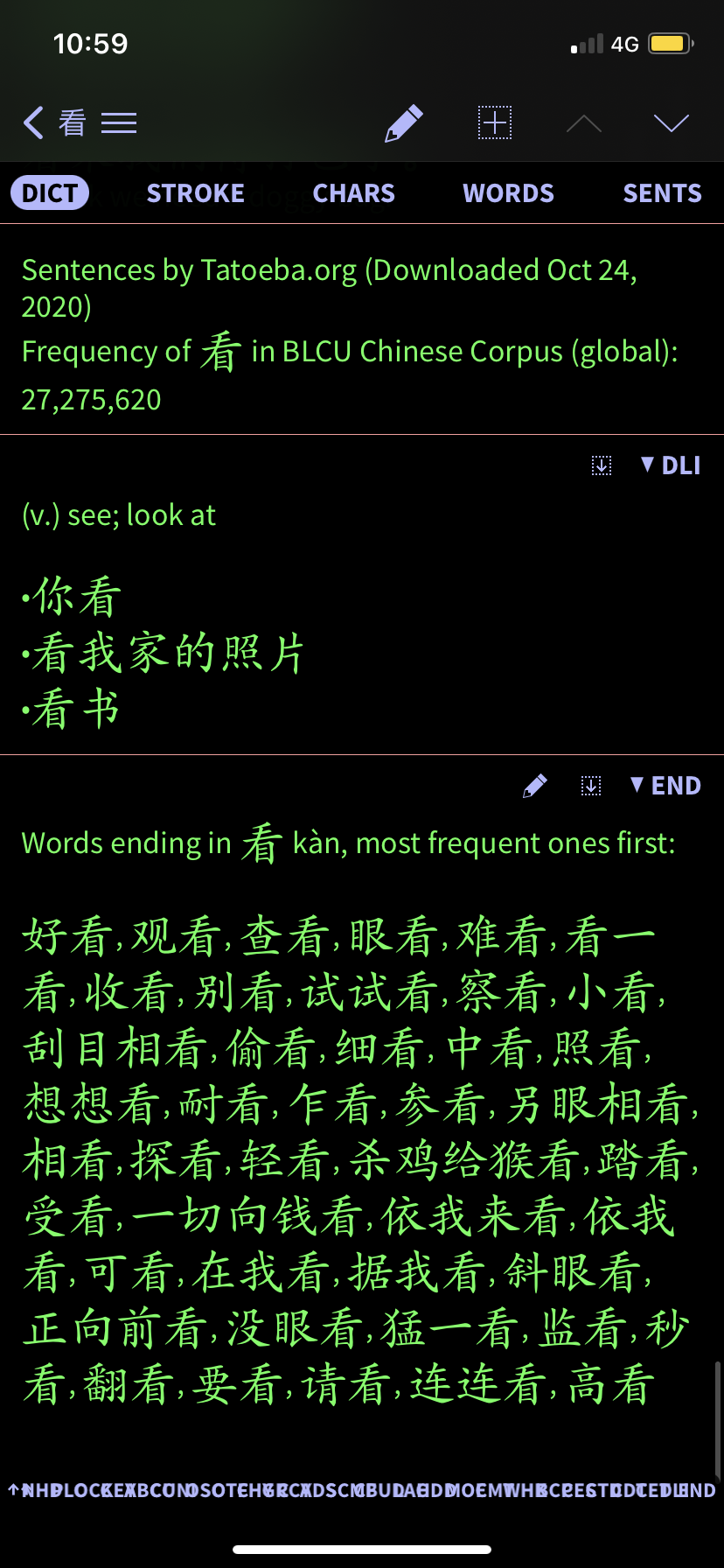Tap the plus box icon in the toolbar

tap(495, 123)
